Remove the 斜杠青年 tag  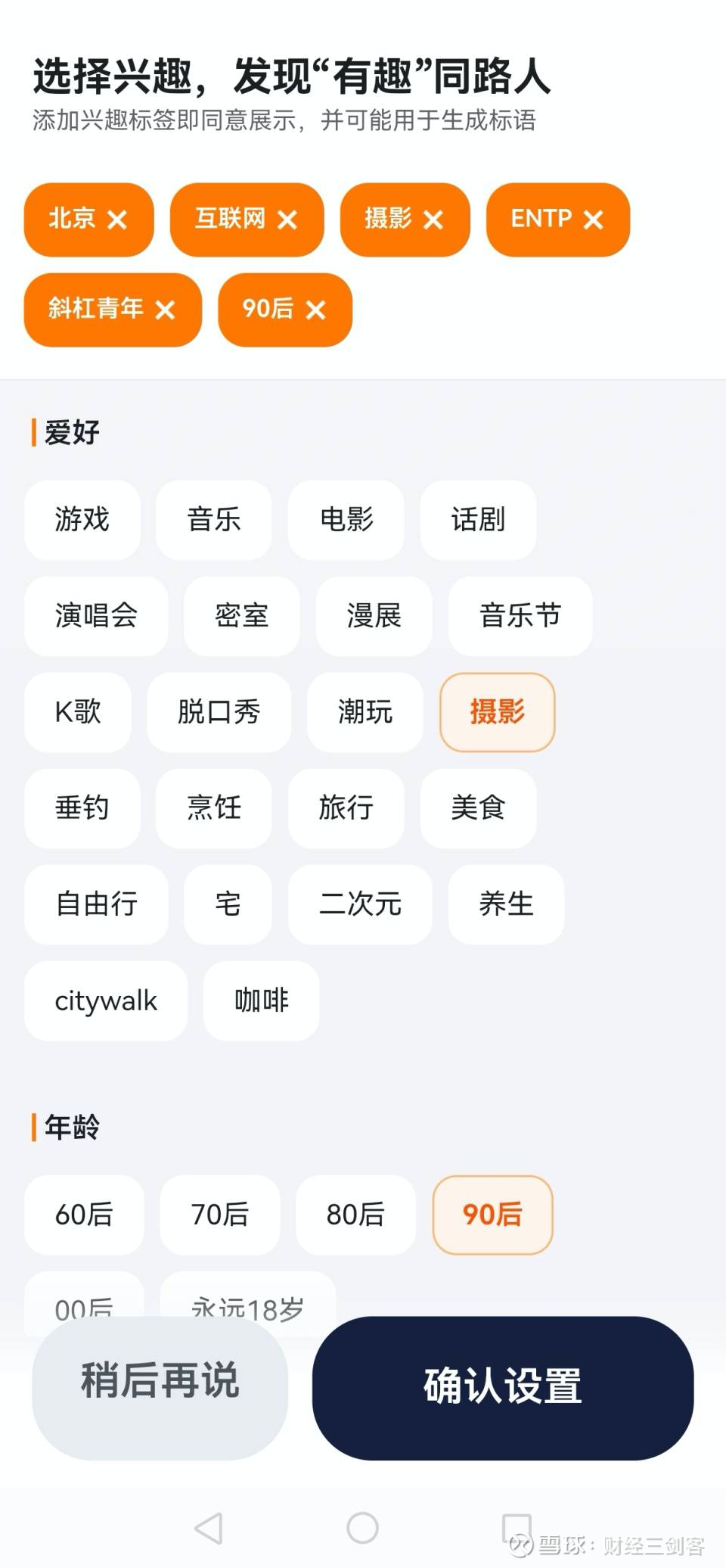coord(165,310)
